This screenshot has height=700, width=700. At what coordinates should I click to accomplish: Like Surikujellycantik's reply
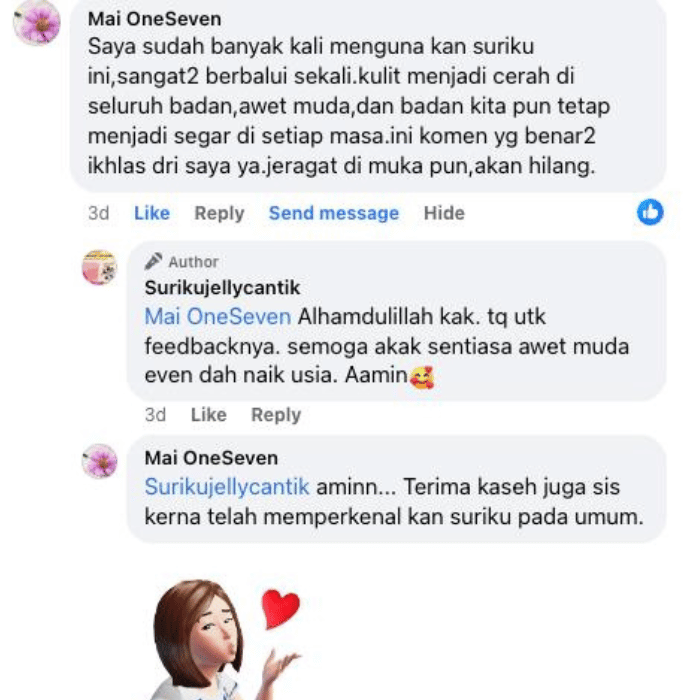coord(208,415)
